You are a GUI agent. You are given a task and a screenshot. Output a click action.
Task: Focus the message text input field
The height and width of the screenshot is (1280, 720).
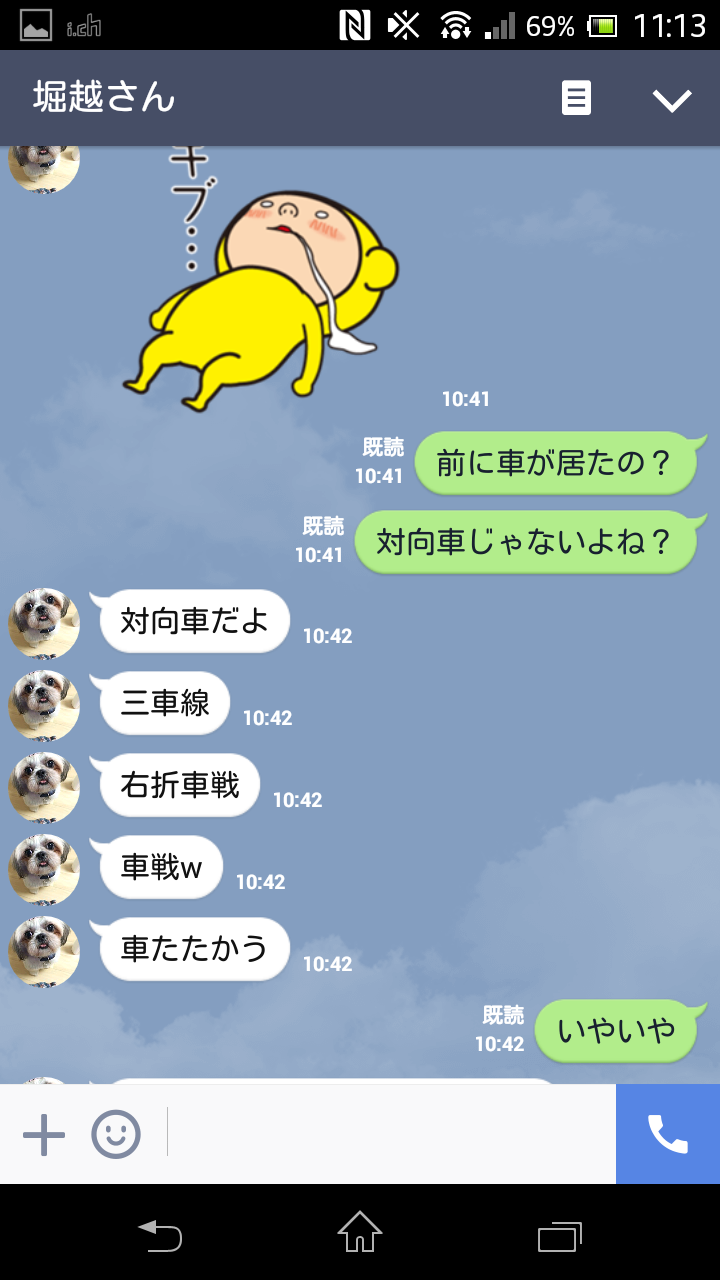coord(390,1134)
